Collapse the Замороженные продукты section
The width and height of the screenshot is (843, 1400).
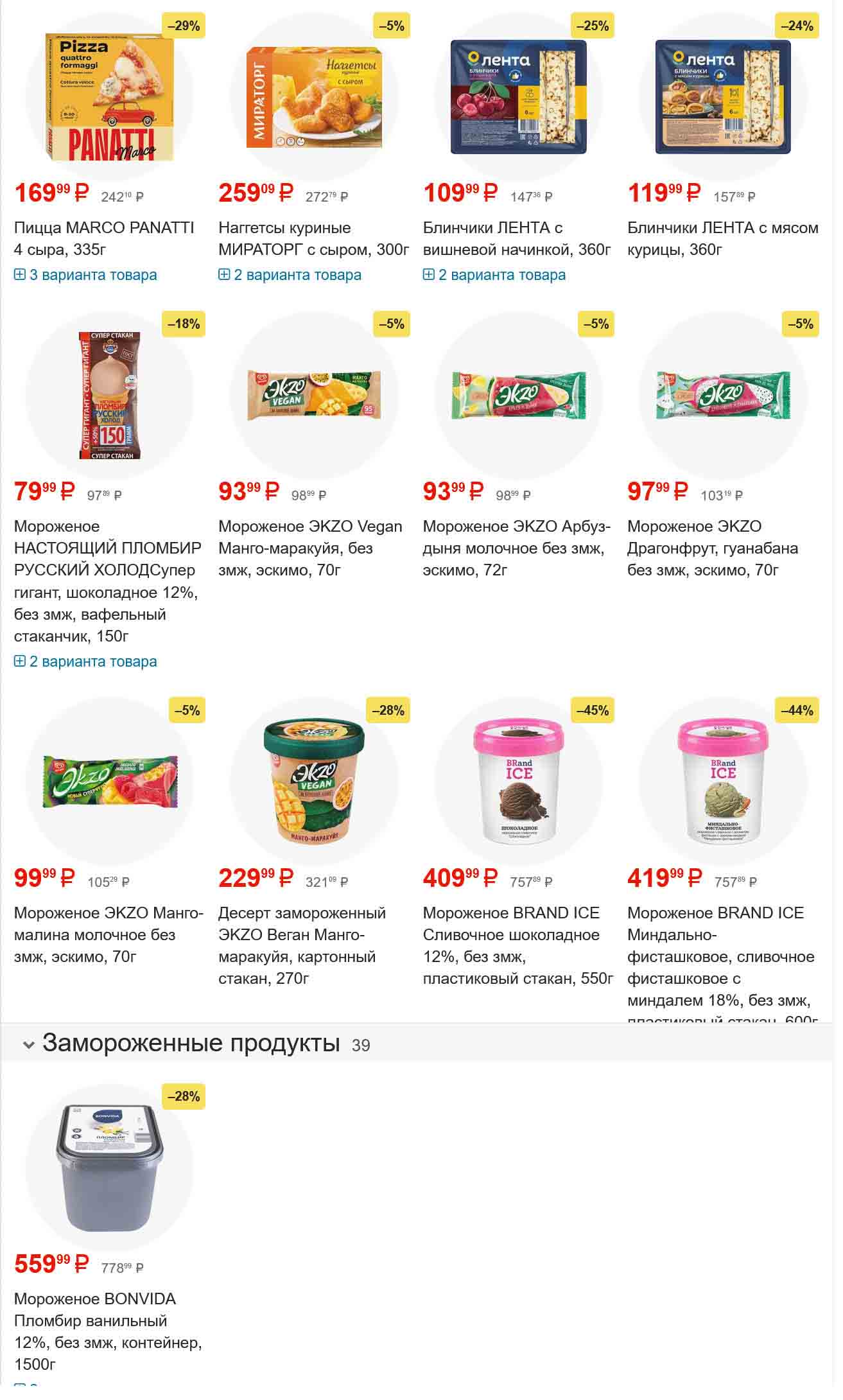pyautogui.click(x=28, y=1045)
